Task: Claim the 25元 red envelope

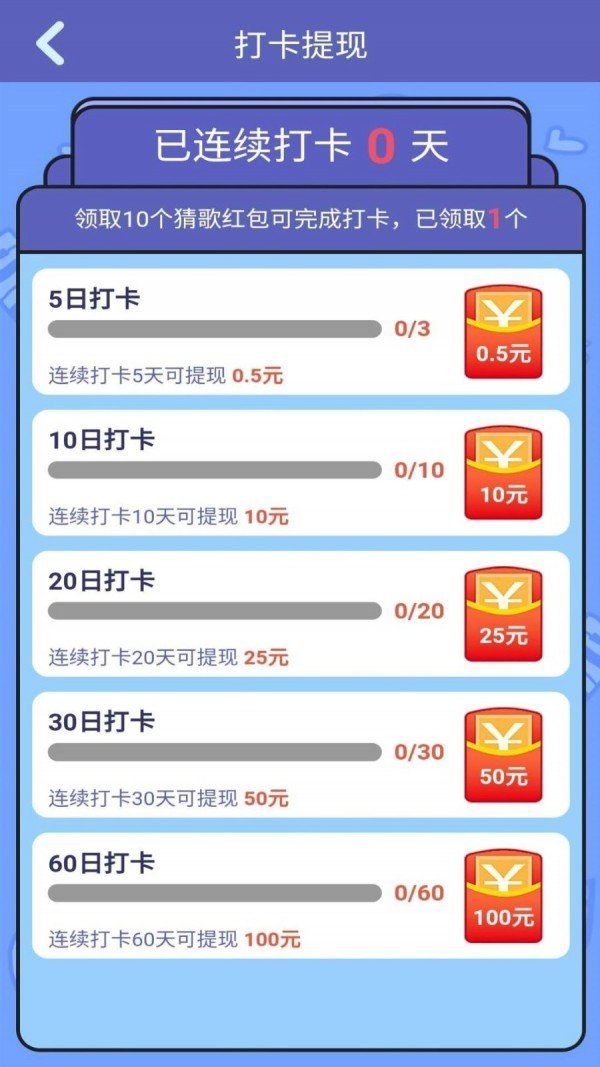Action: [x=503, y=615]
